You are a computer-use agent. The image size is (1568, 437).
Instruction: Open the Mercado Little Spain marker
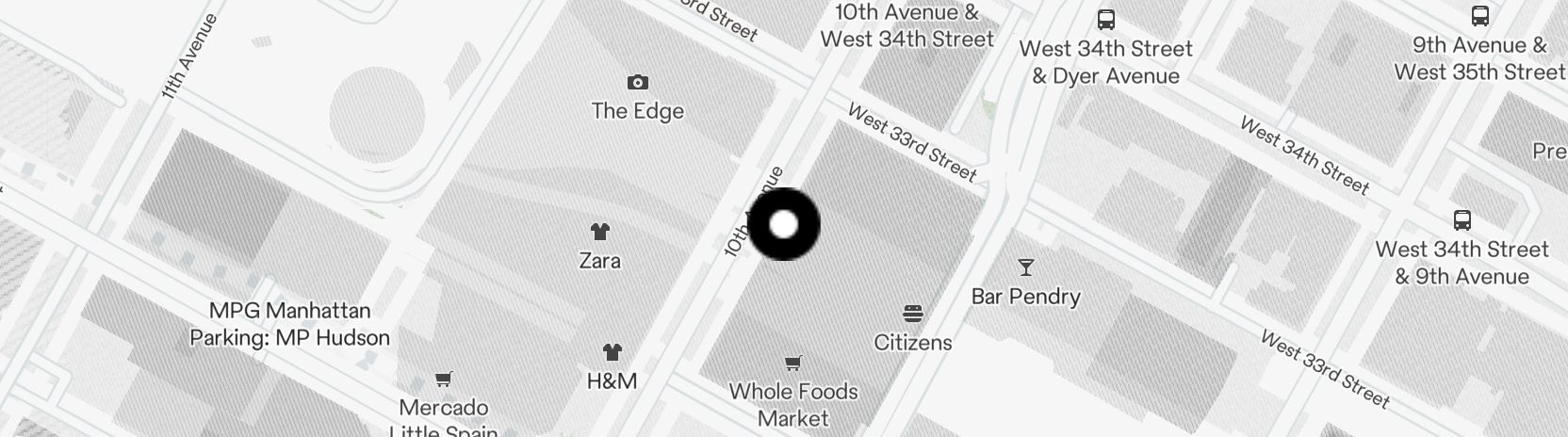(x=443, y=380)
